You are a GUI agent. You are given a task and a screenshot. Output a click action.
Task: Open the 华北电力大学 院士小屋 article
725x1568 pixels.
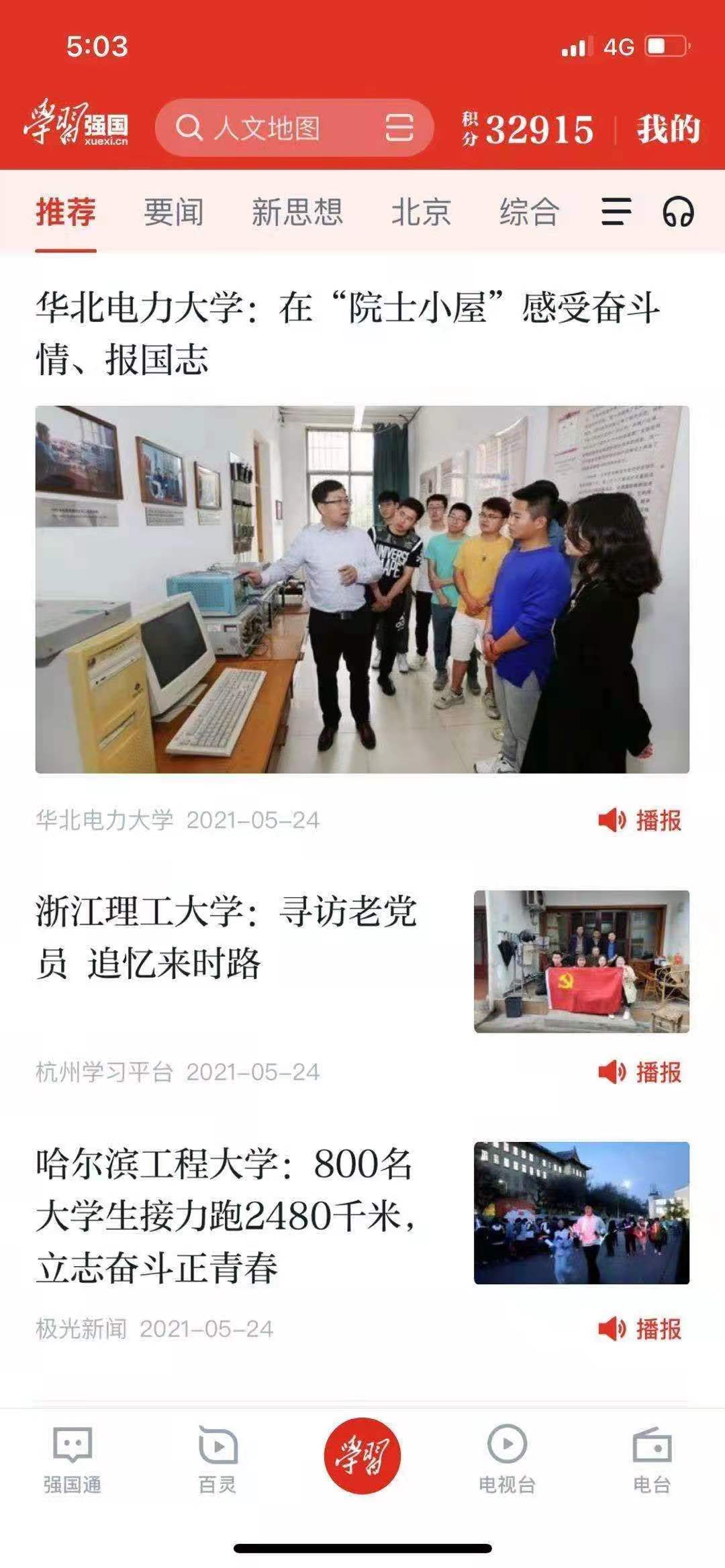(x=348, y=333)
